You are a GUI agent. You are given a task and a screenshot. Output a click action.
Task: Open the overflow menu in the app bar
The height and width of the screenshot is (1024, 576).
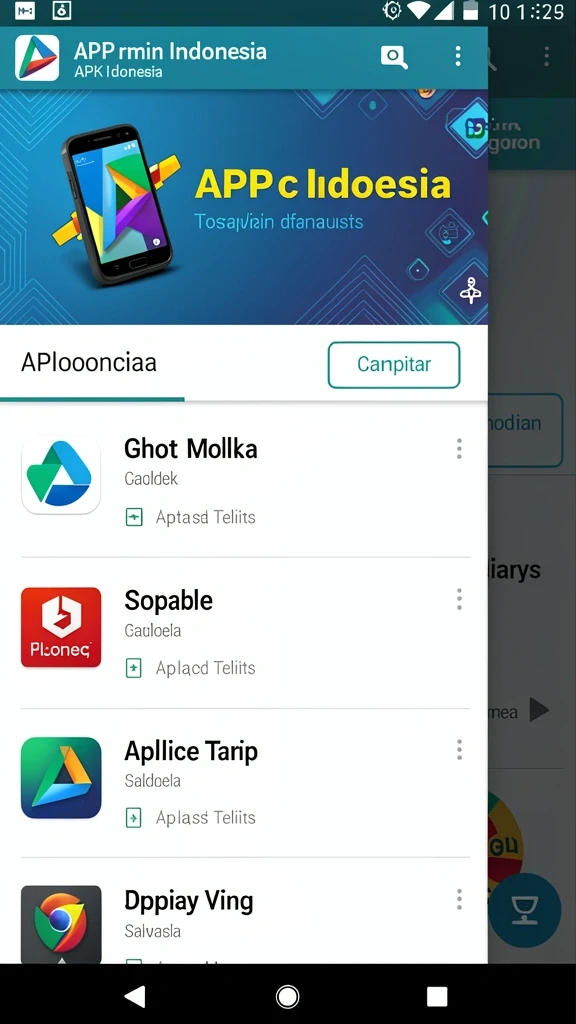tap(458, 56)
